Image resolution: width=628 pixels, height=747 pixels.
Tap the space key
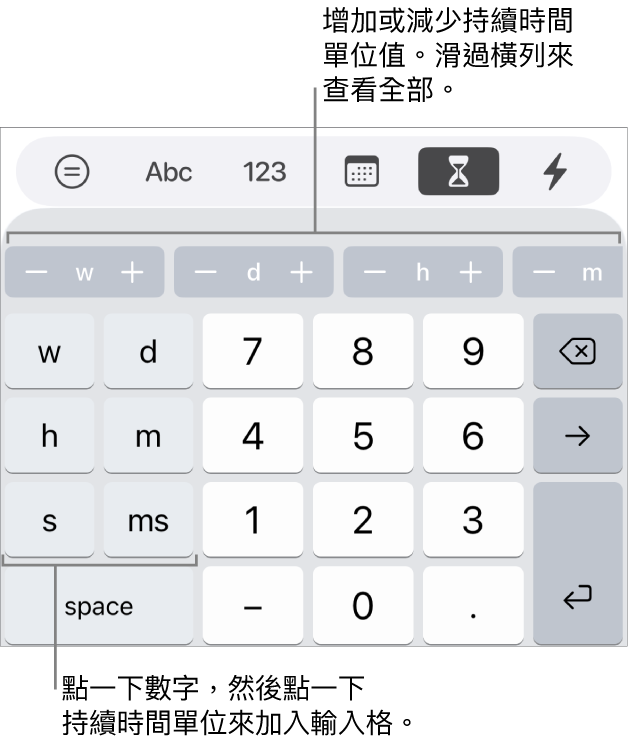(99, 606)
